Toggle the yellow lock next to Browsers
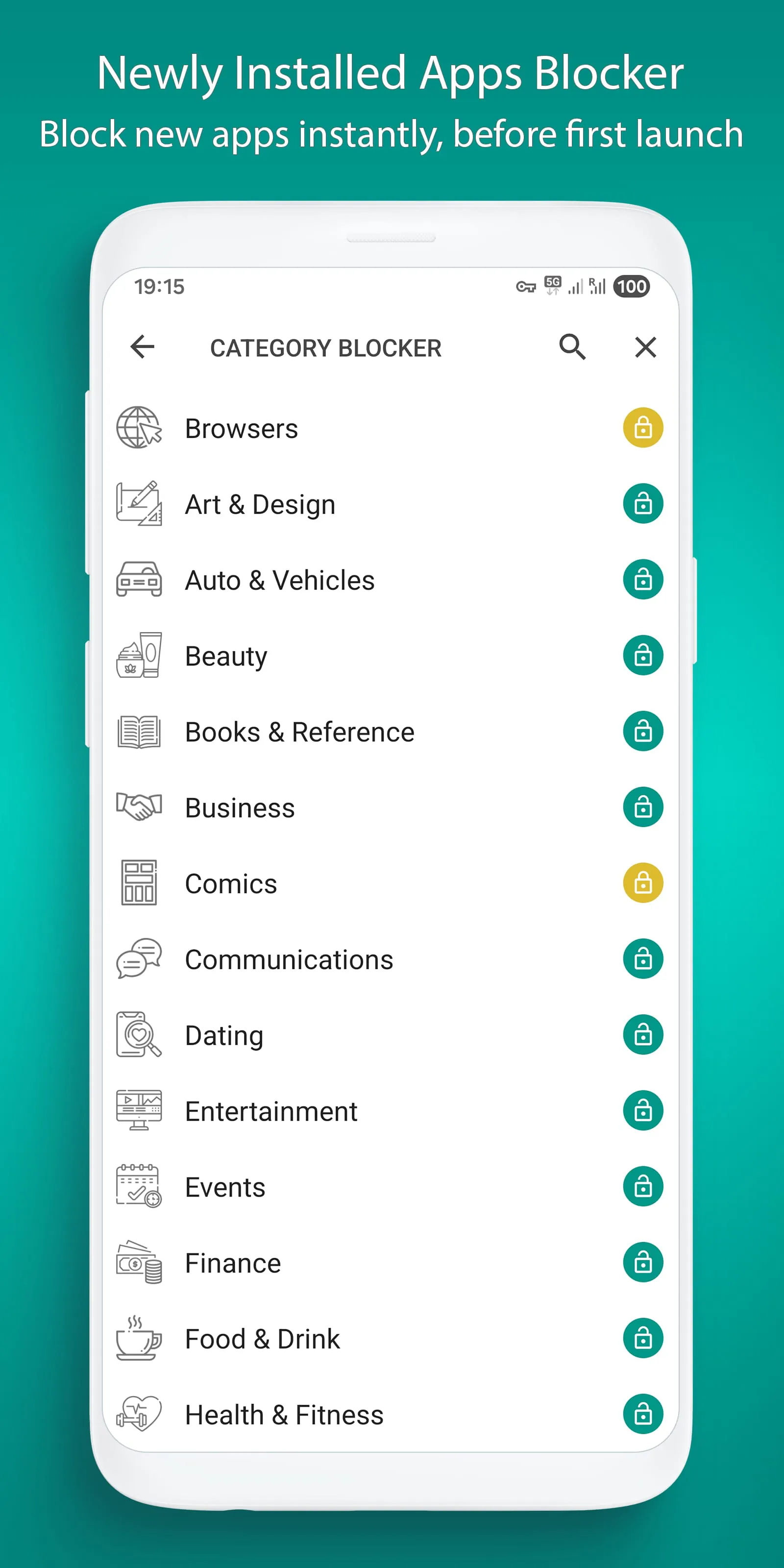This screenshot has height=1568, width=784. (643, 428)
